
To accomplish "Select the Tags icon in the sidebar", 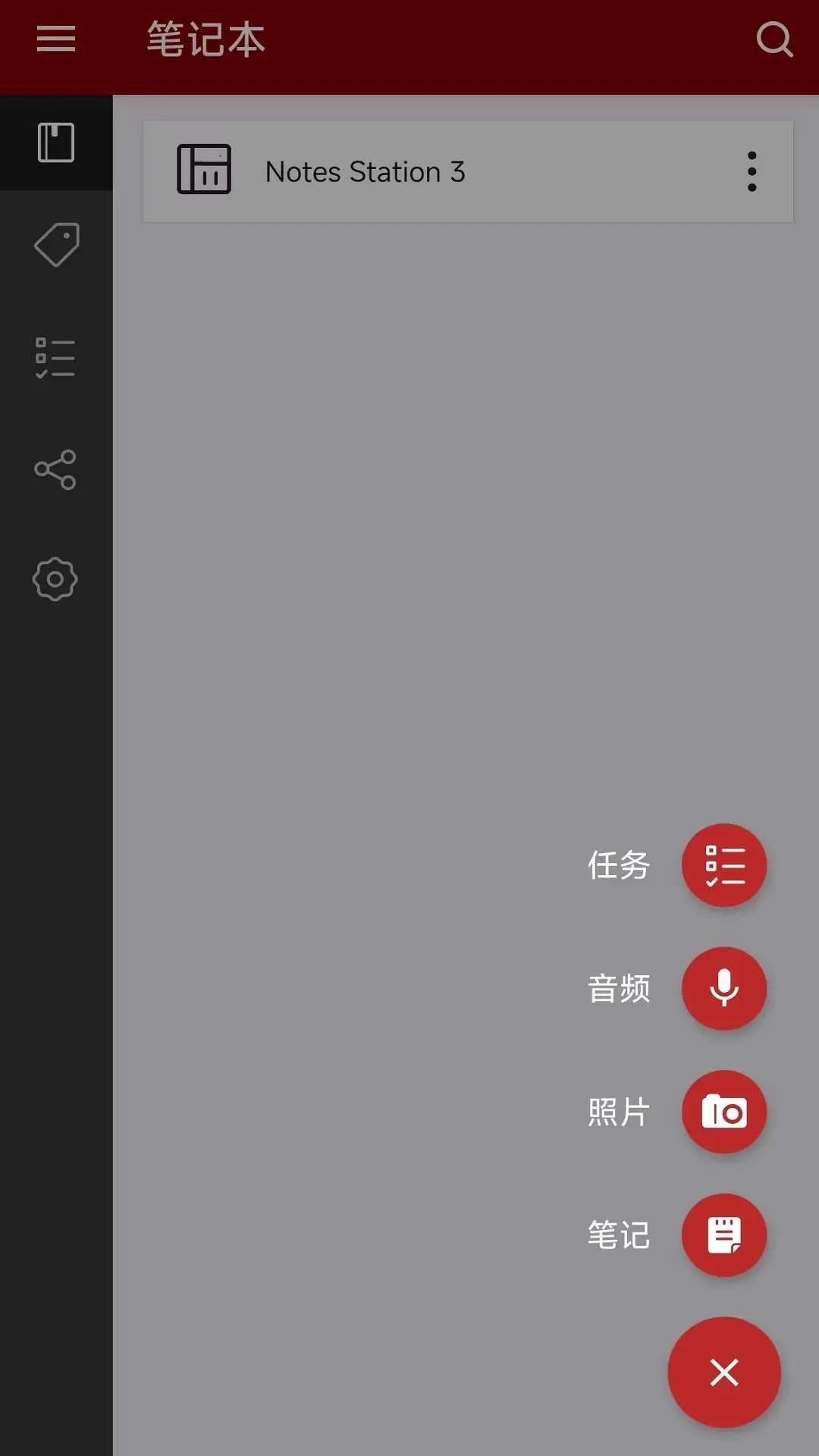I will click(56, 245).
